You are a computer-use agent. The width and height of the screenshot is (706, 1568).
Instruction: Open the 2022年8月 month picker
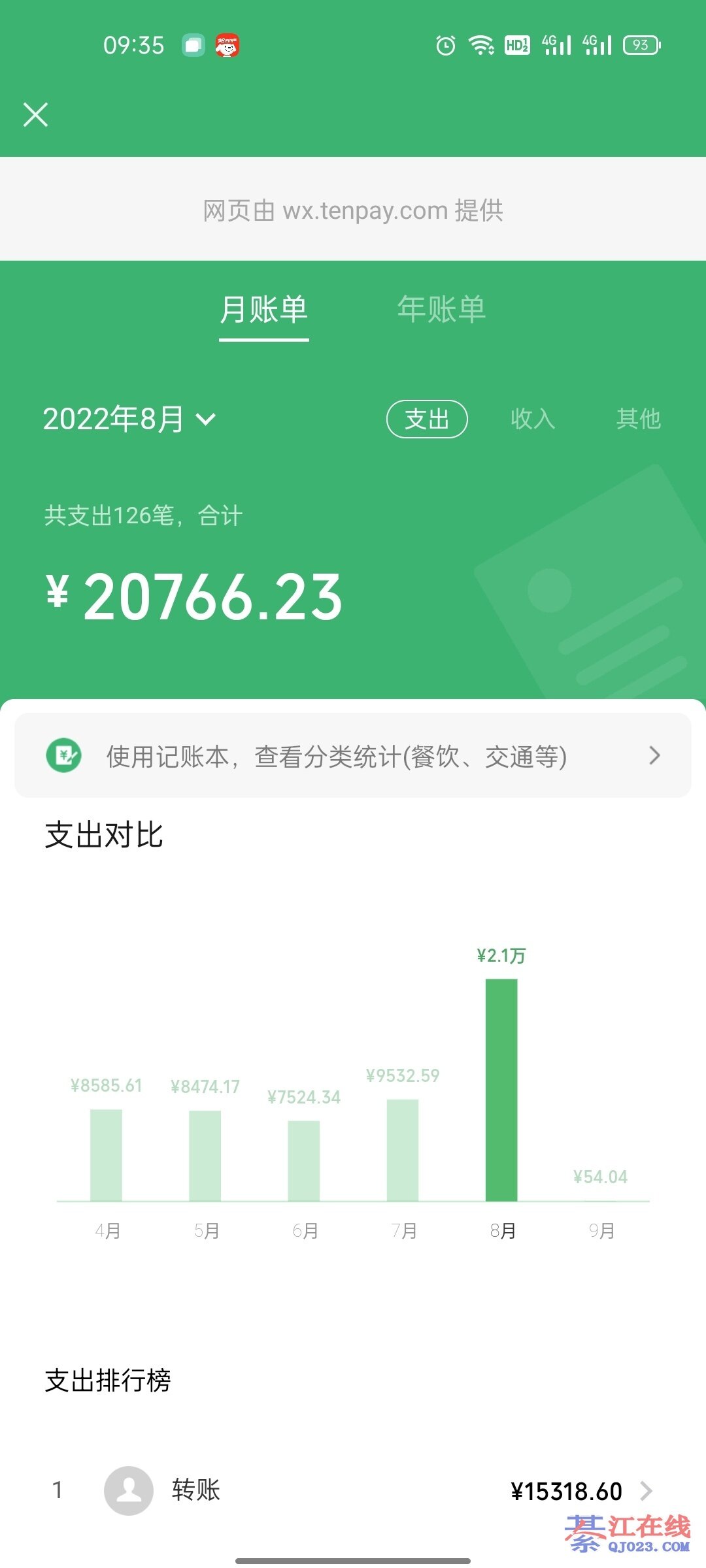point(129,419)
